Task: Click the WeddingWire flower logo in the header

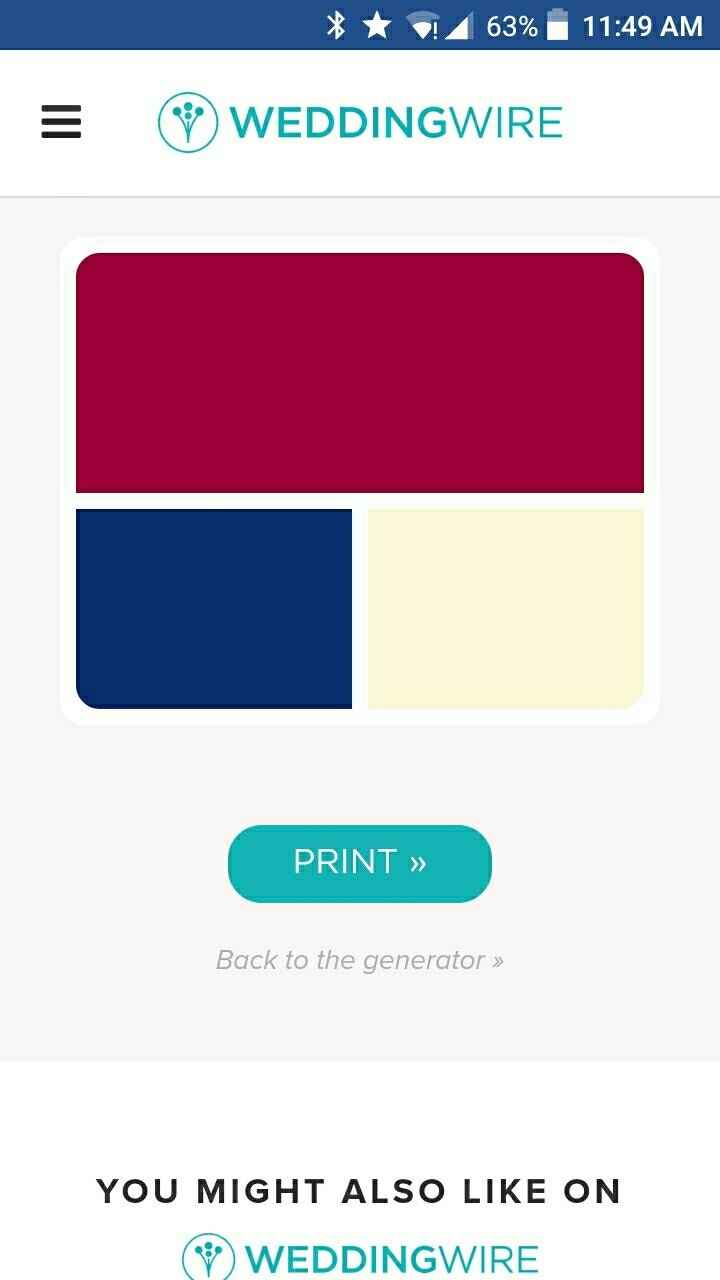Action: coord(187,122)
